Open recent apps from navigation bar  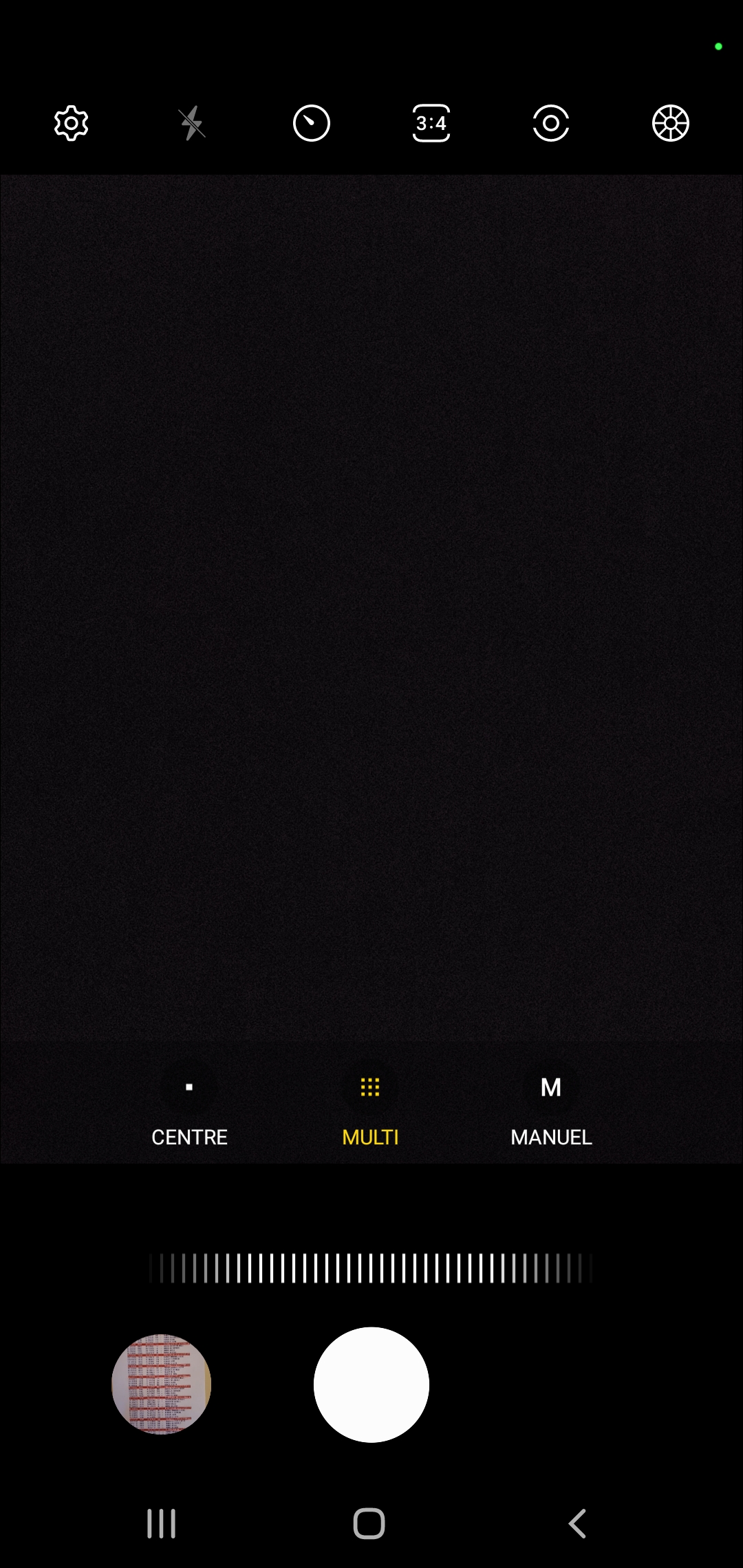[162, 1524]
